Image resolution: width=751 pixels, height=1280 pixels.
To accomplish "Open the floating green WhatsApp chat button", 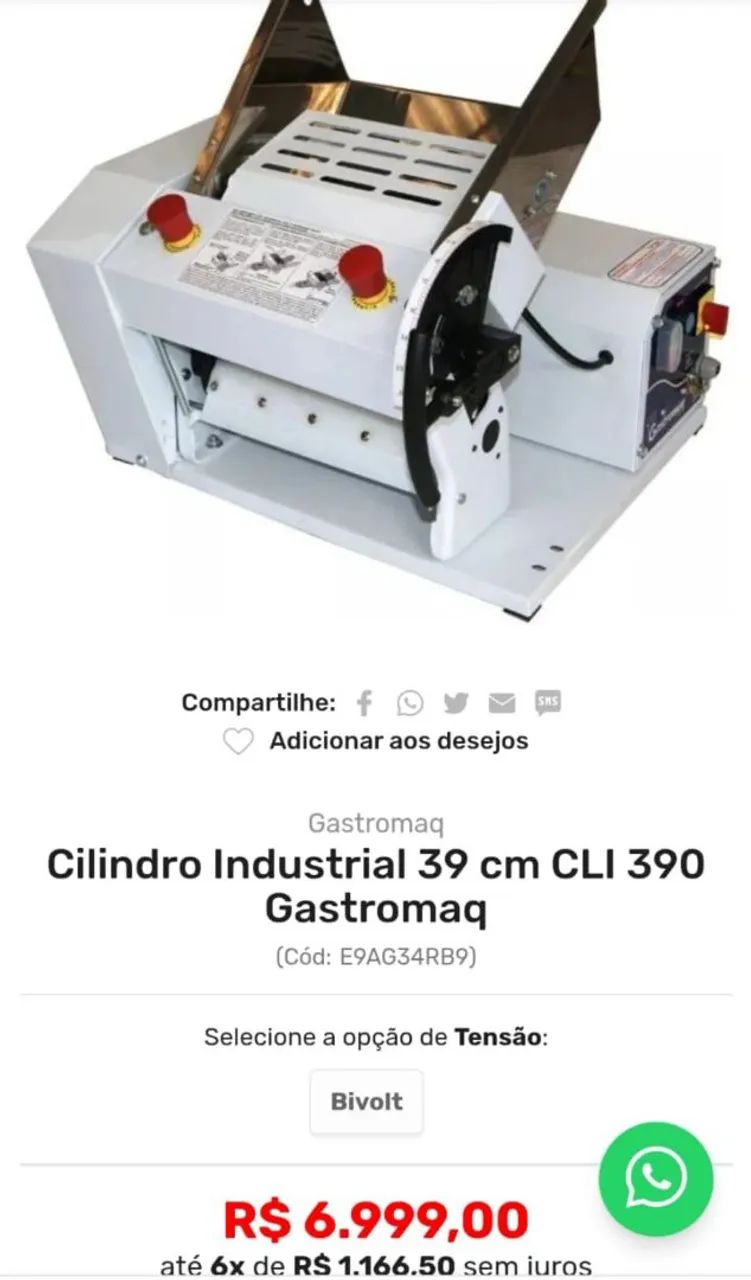I will tap(658, 1178).
